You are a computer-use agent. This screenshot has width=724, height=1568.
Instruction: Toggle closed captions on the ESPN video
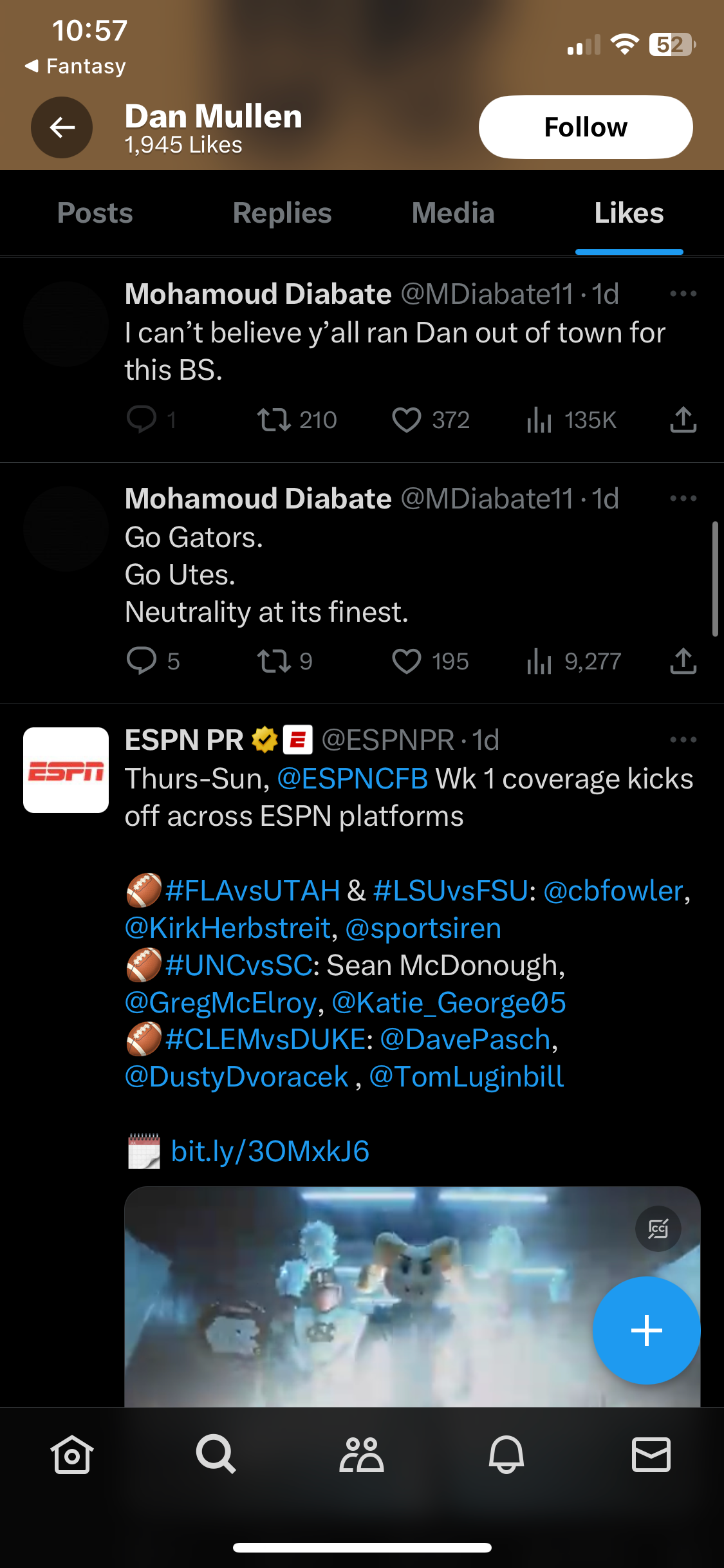pos(659,1227)
